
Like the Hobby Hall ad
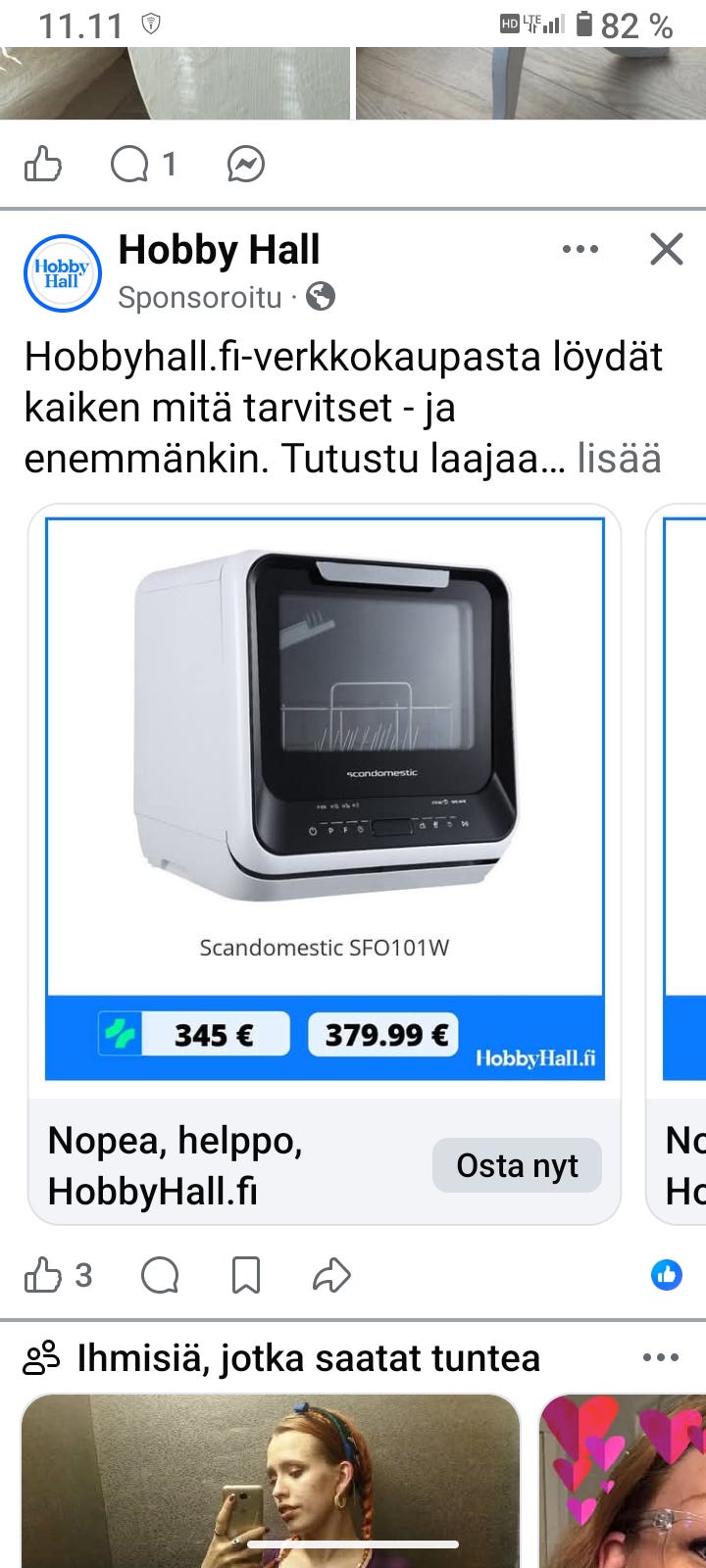pyautogui.click(x=43, y=1275)
